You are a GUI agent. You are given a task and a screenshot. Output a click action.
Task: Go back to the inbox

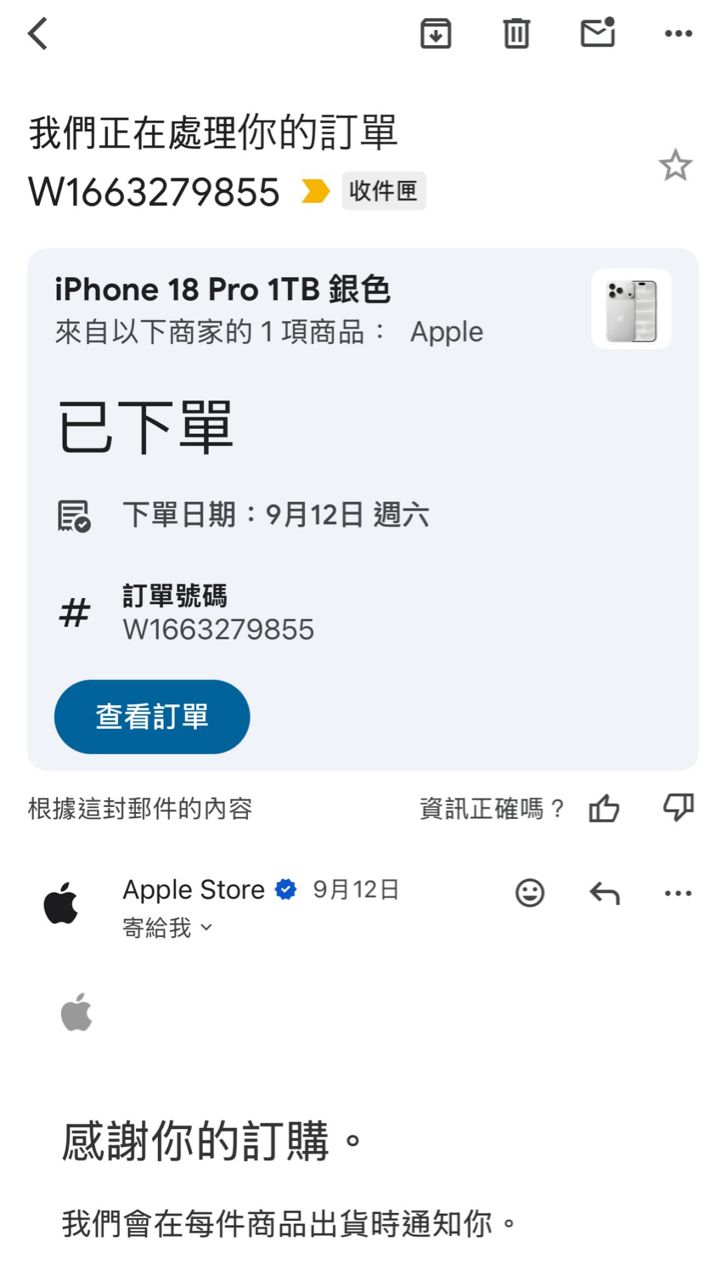(38, 34)
